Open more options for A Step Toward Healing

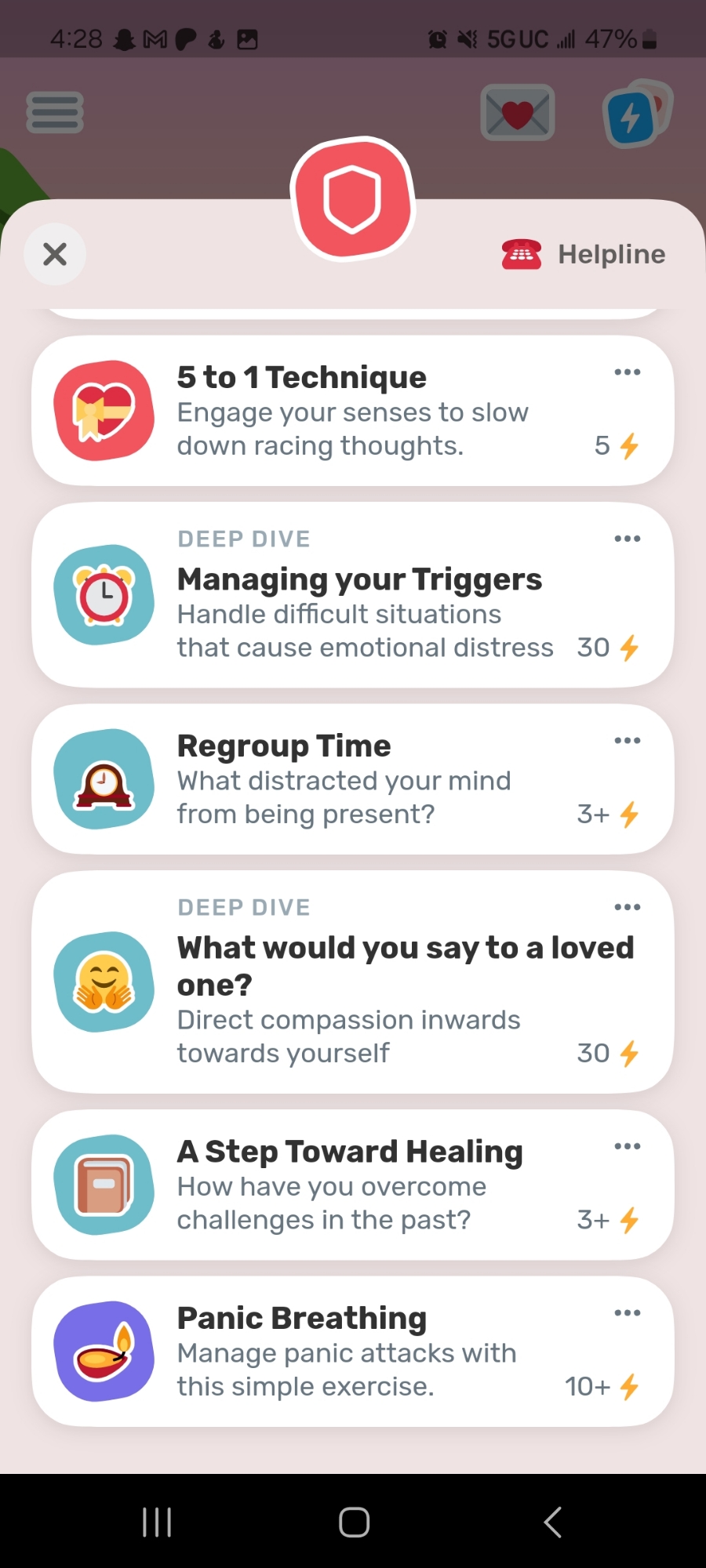pos(627,1146)
